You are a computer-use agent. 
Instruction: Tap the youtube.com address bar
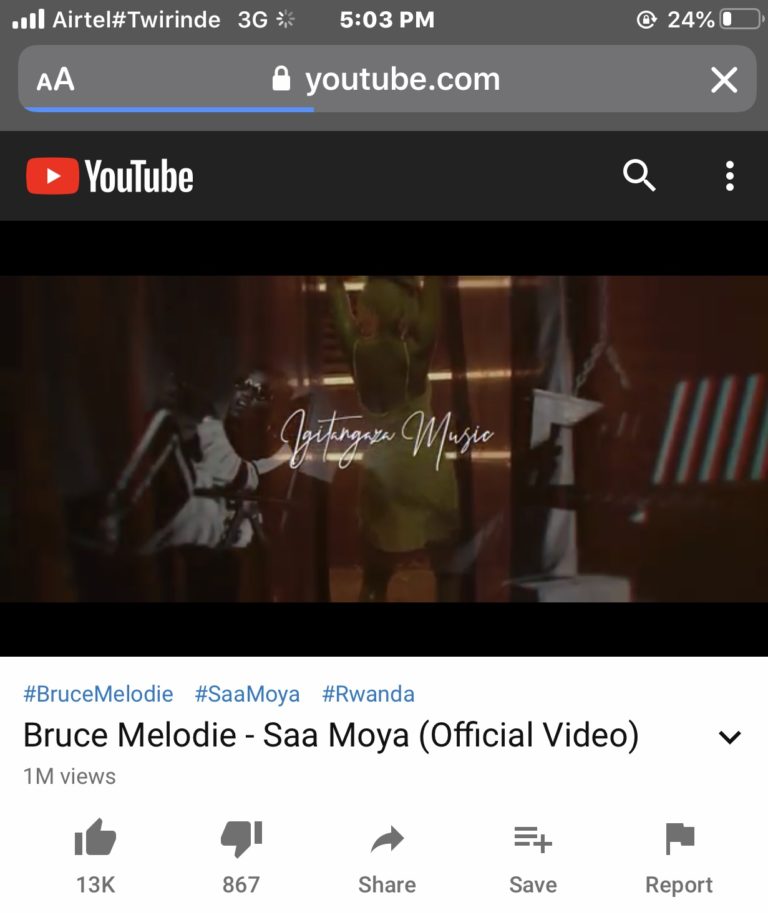pyautogui.click(x=386, y=80)
